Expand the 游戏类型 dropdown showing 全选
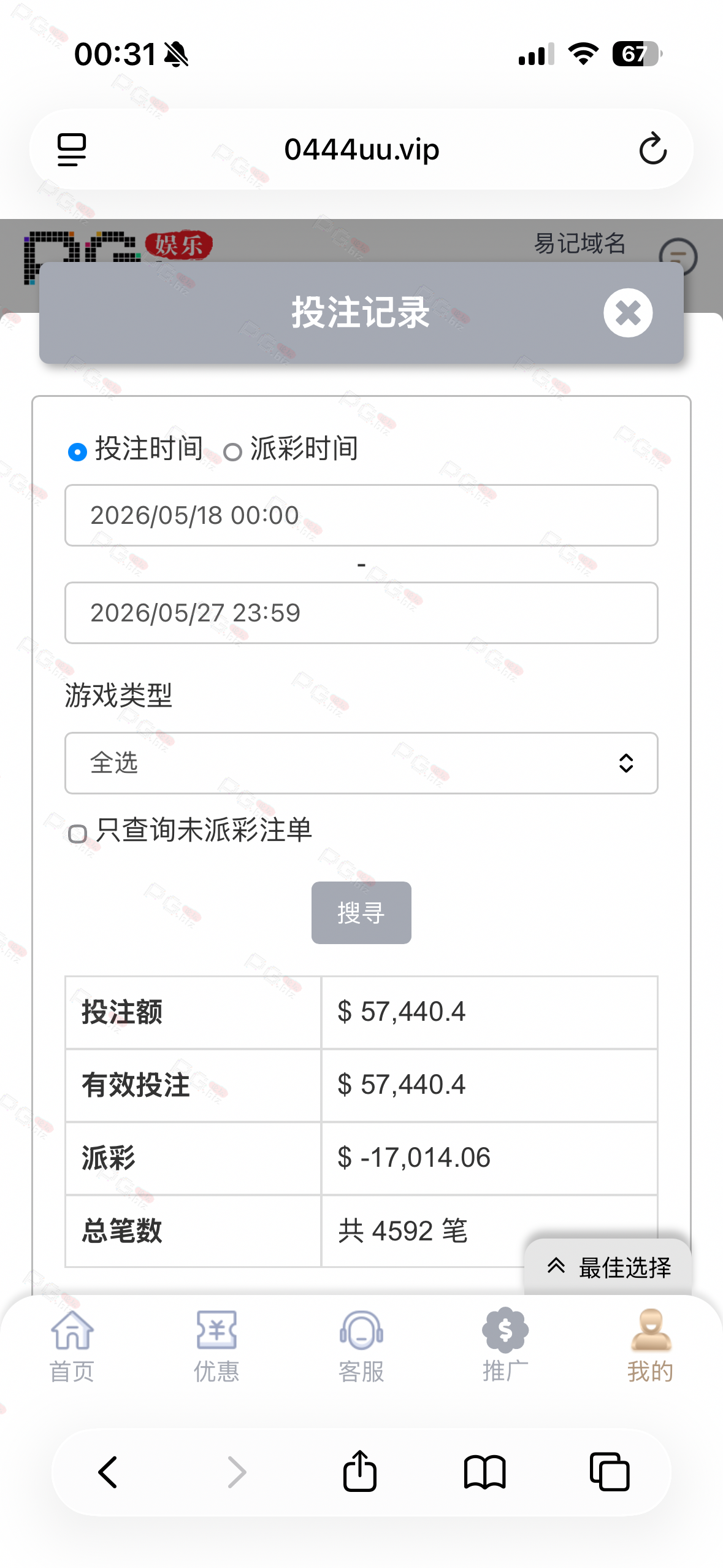The width and height of the screenshot is (723, 1568). point(361,763)
